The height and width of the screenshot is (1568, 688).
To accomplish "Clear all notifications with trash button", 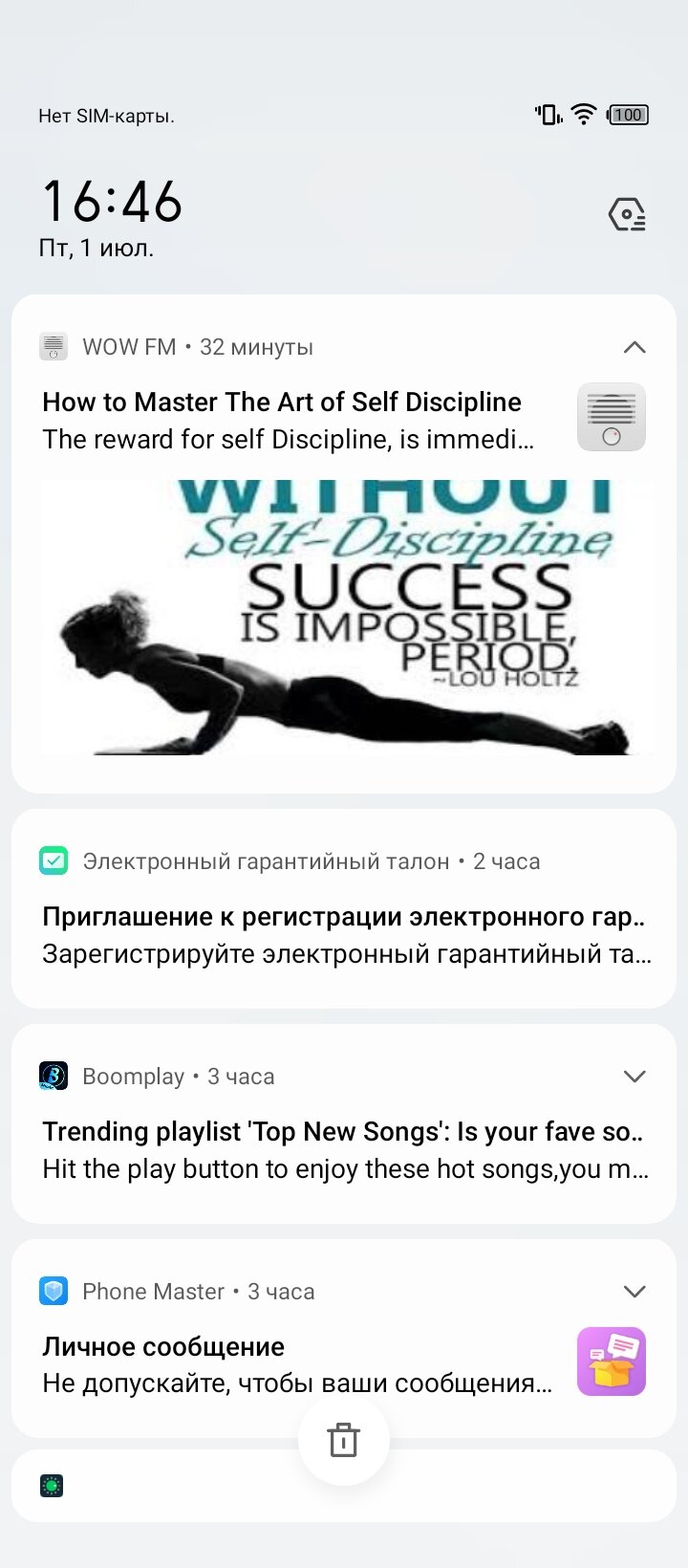I will [x=344, y=1440].
